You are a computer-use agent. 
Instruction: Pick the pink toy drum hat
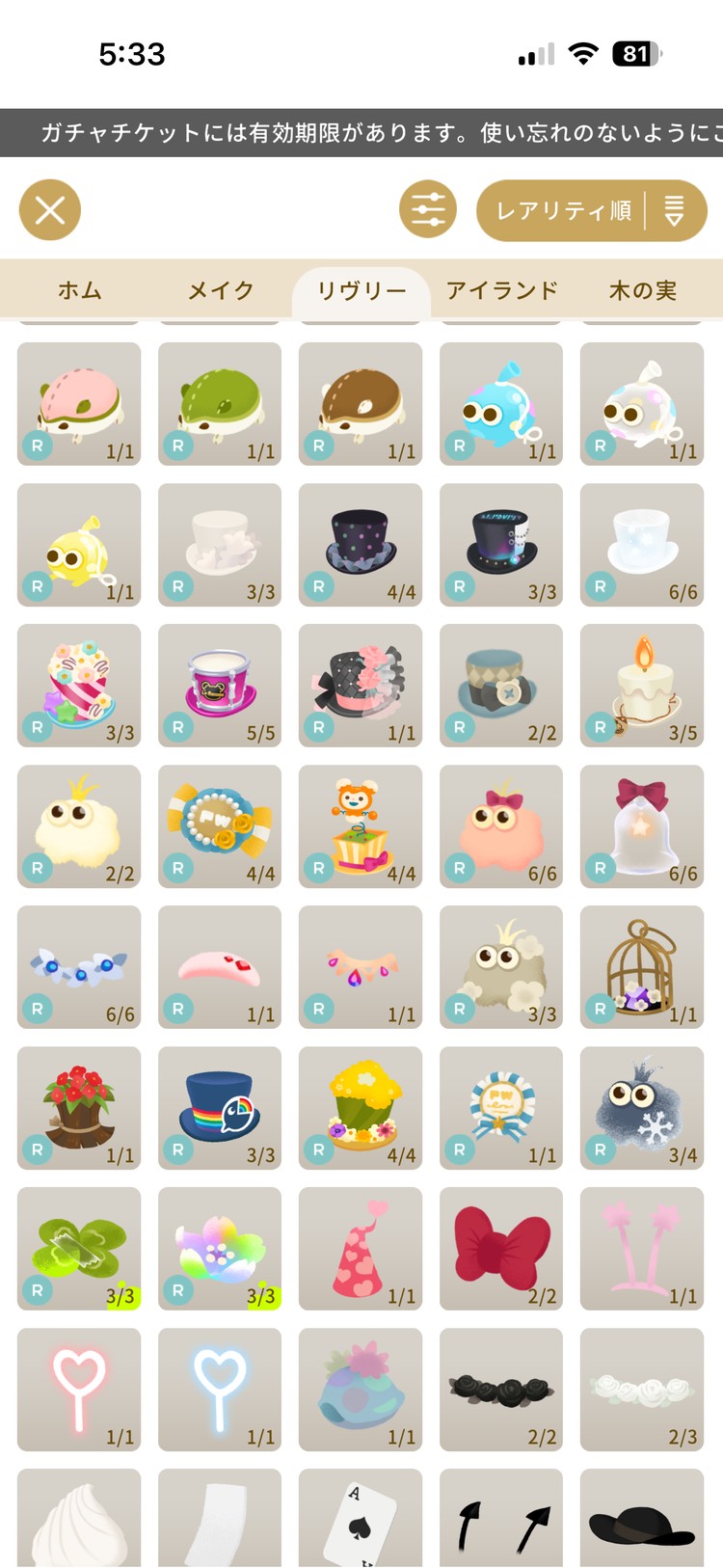(220, 686)
